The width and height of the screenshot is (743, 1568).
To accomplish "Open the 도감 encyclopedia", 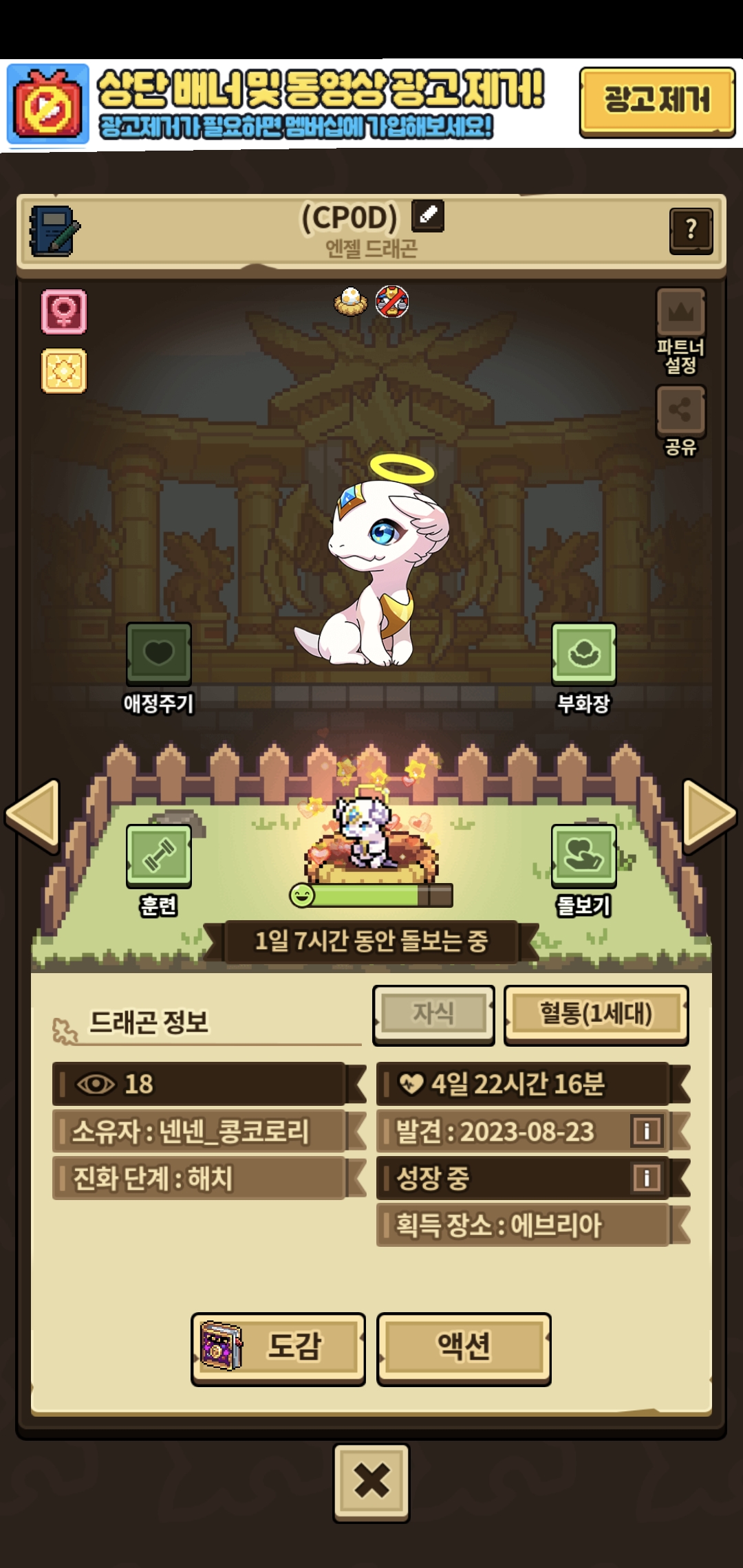I will click(278, 1348).
